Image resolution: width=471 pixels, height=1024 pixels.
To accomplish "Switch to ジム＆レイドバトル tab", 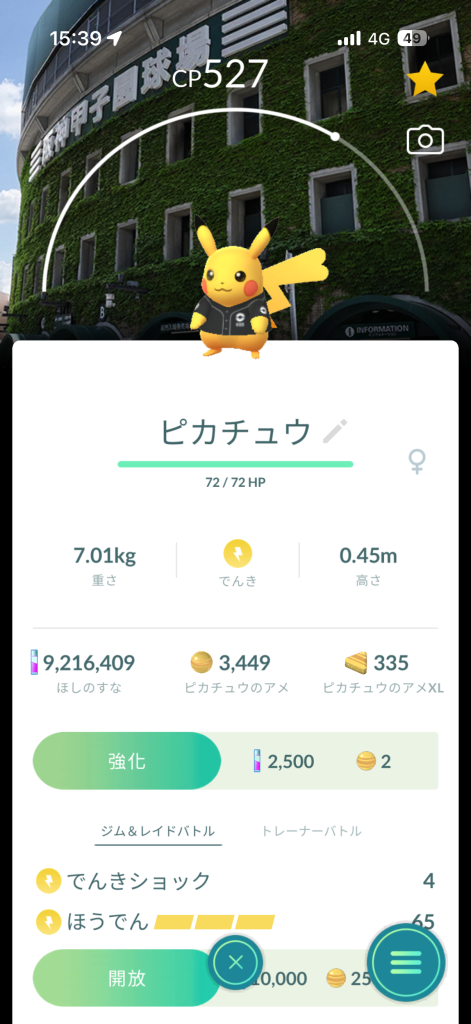I will 158,831.
